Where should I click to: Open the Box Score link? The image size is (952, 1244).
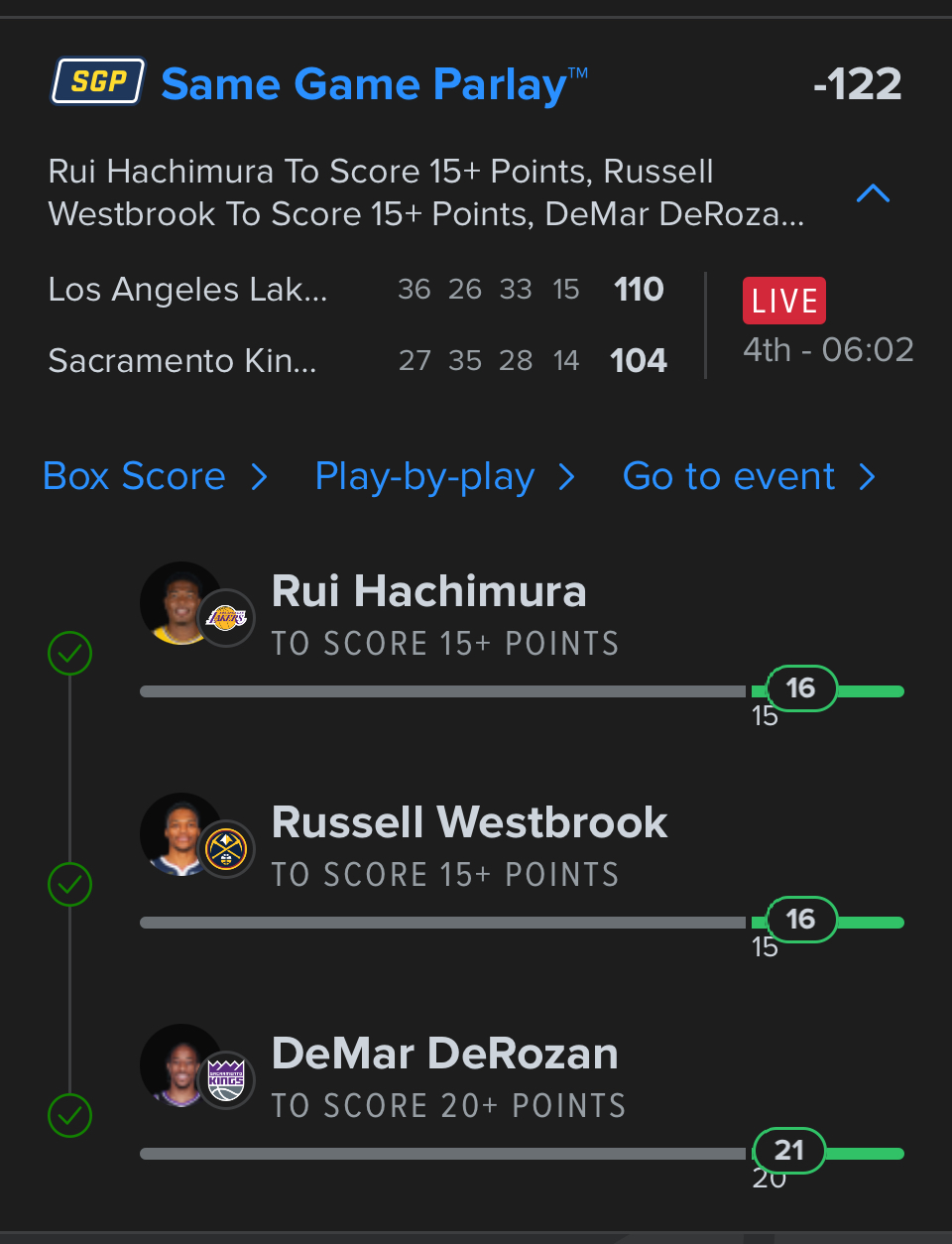click(155, 477)
